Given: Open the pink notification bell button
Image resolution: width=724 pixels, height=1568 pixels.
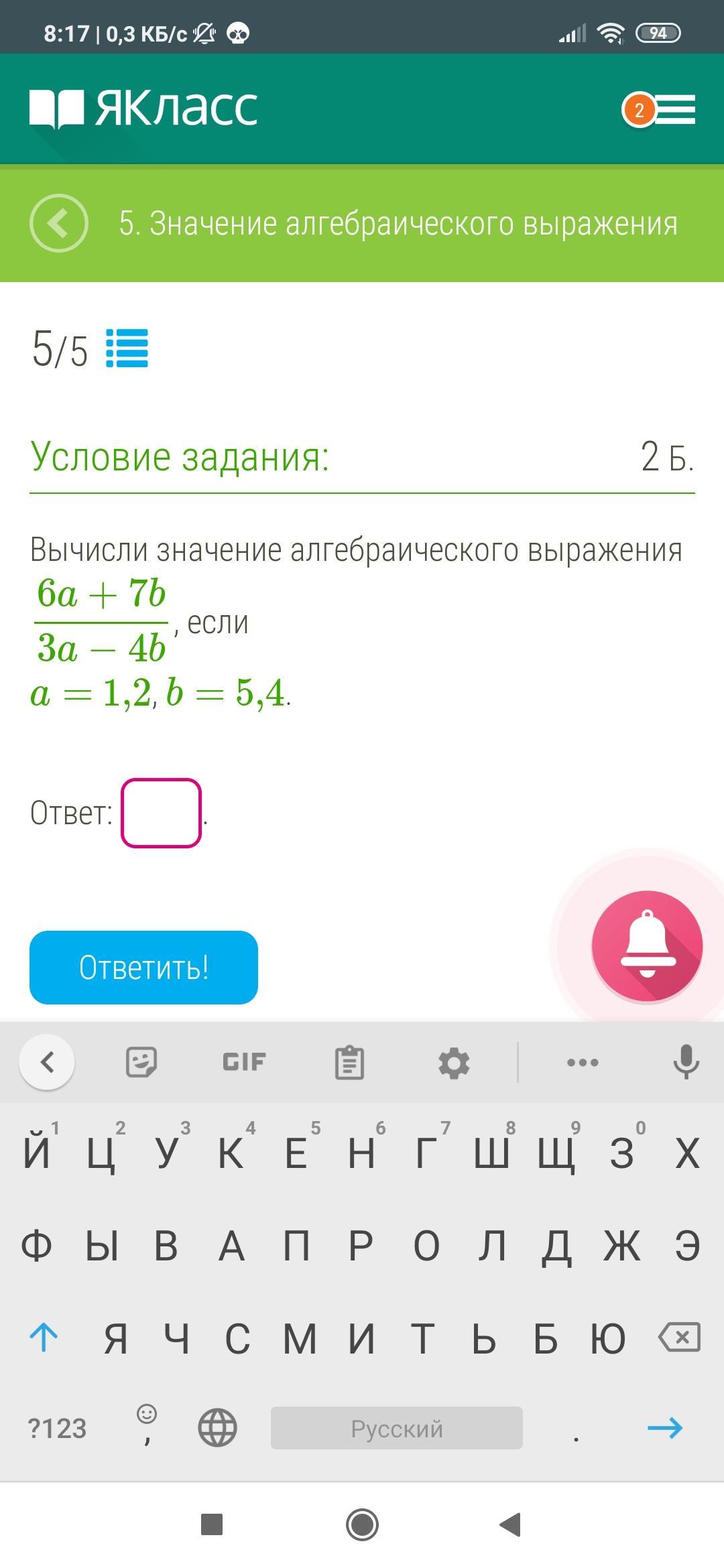Looking at the screenshot, I should coord(647,945).
